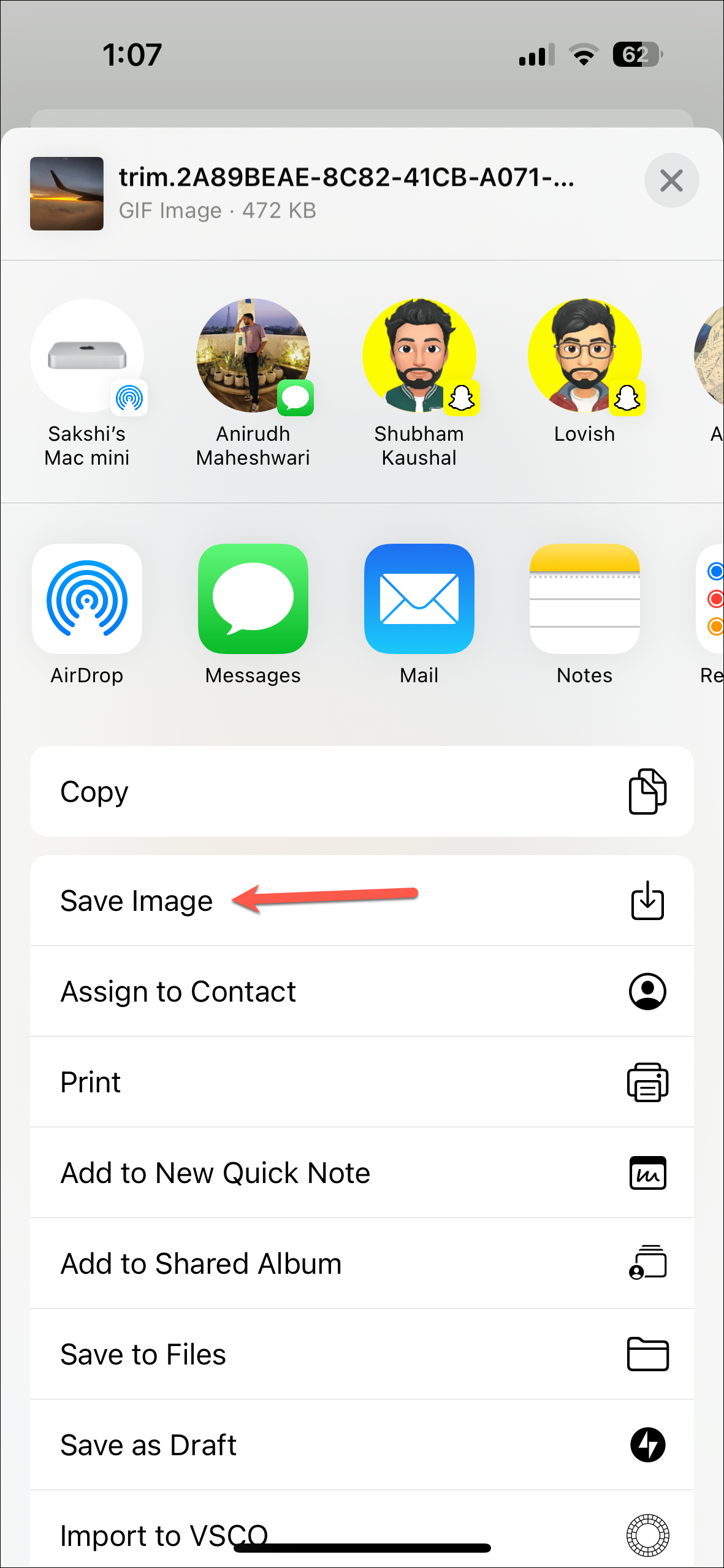Choose Save as Draft

tap(362, 1445)
